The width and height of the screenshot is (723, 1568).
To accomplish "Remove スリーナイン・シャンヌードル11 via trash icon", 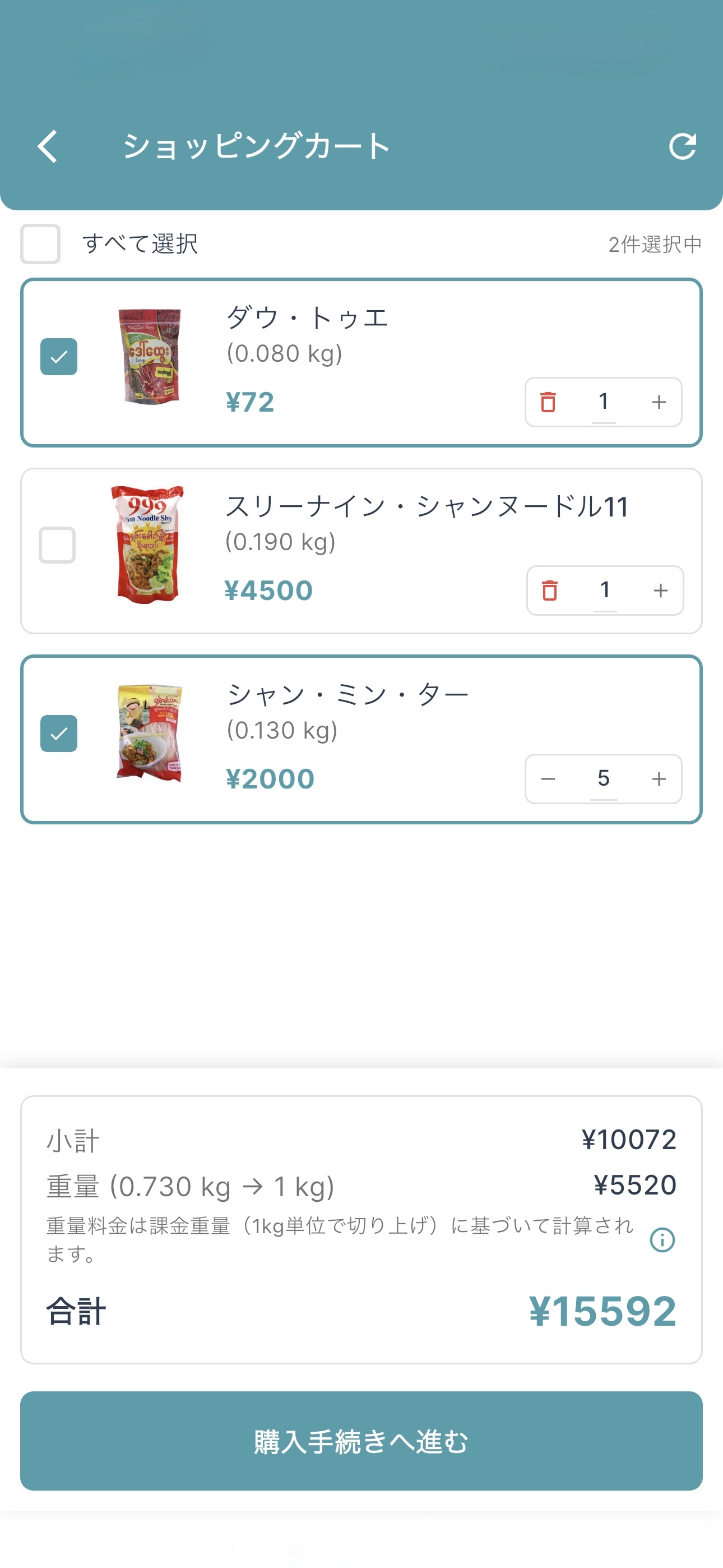I will click(x=550, y=590).
